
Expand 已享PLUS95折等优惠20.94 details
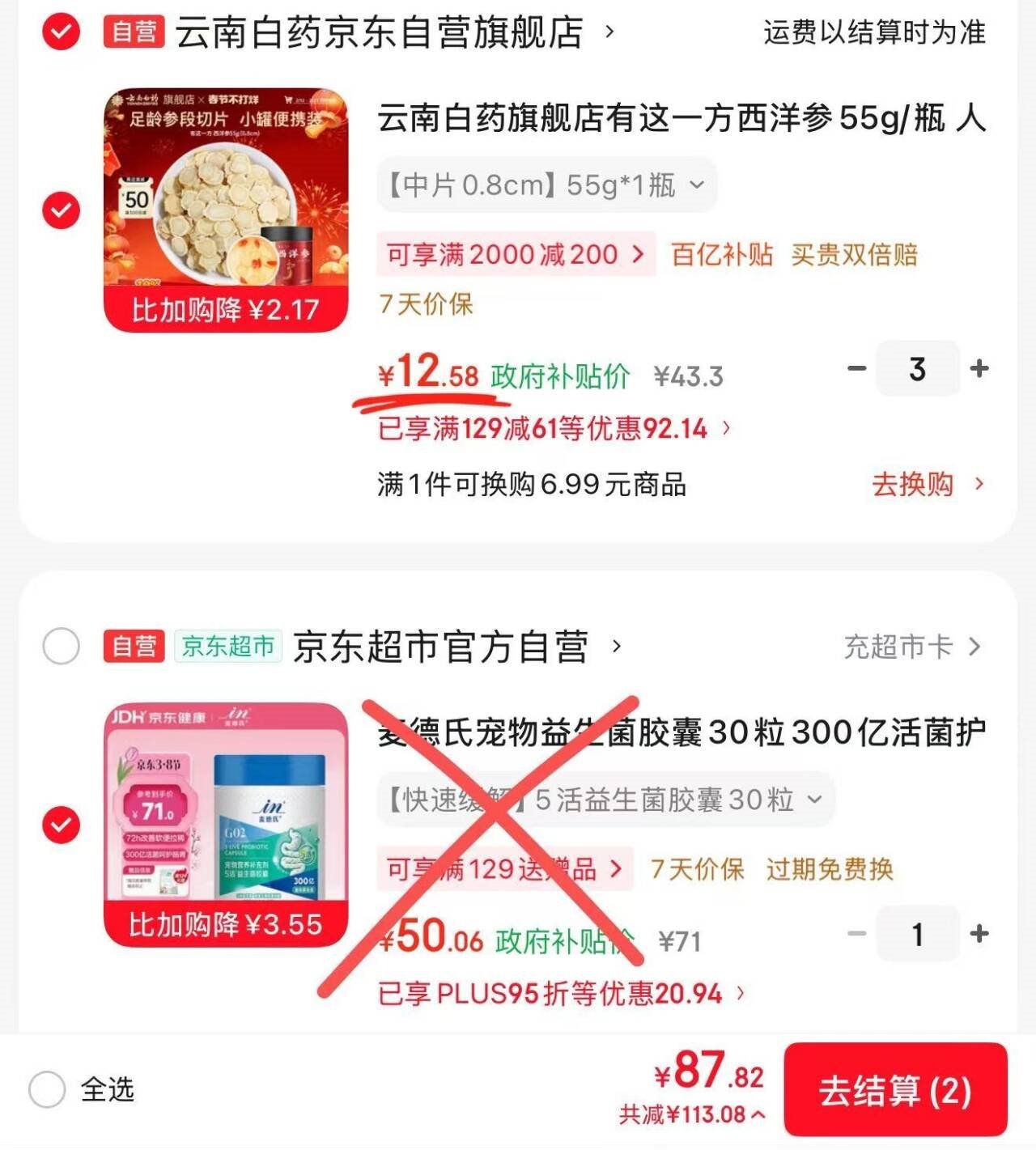[561, 993]
